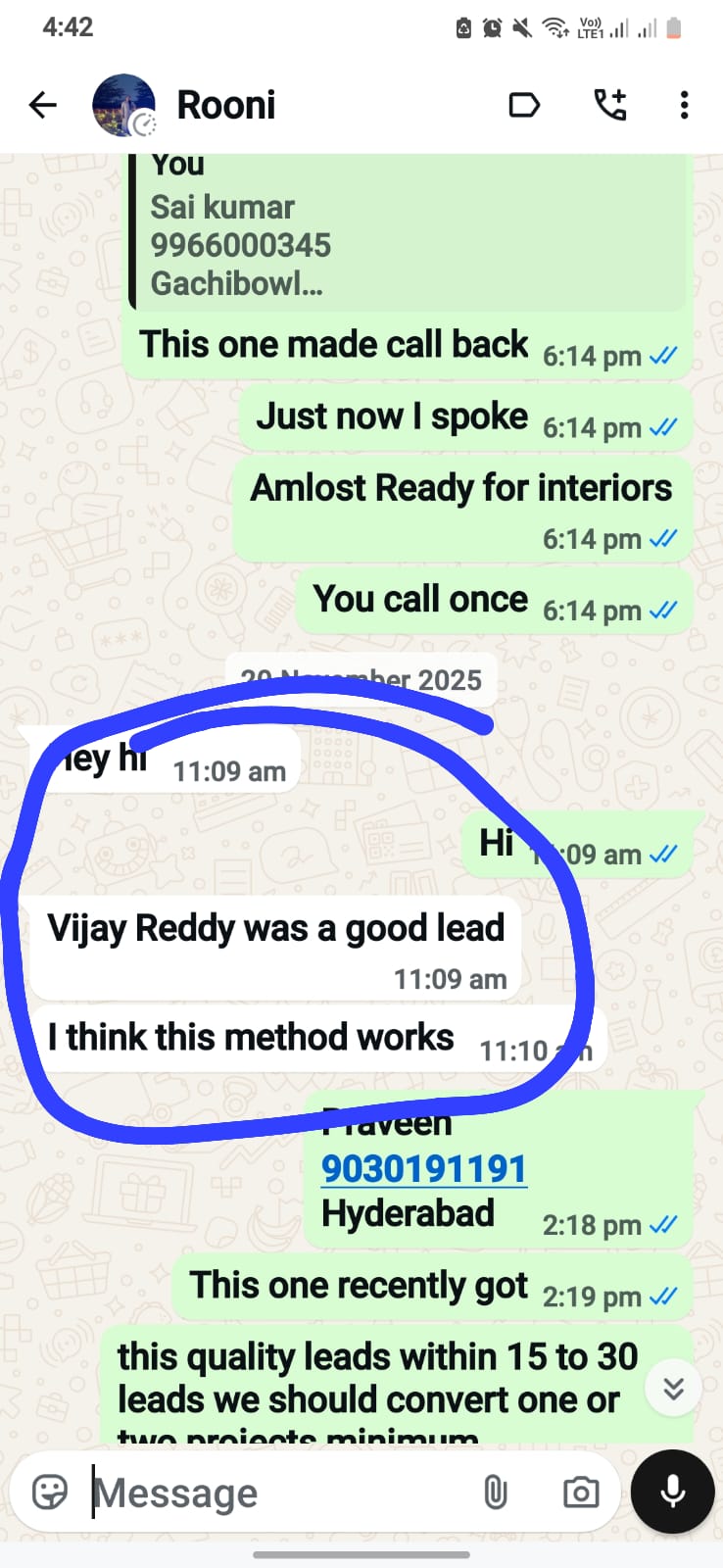Tap the microphone to record a voice note

671,1492
